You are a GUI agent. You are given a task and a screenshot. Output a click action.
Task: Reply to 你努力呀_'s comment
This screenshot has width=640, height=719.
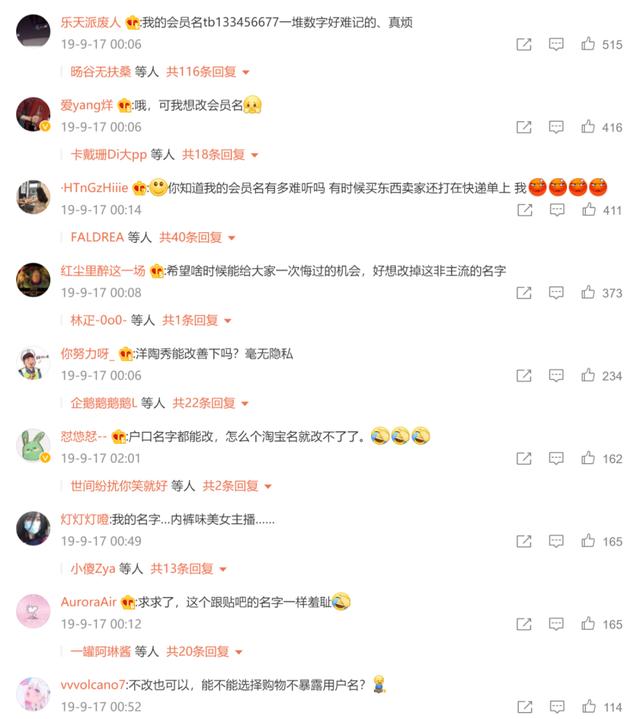556,376
